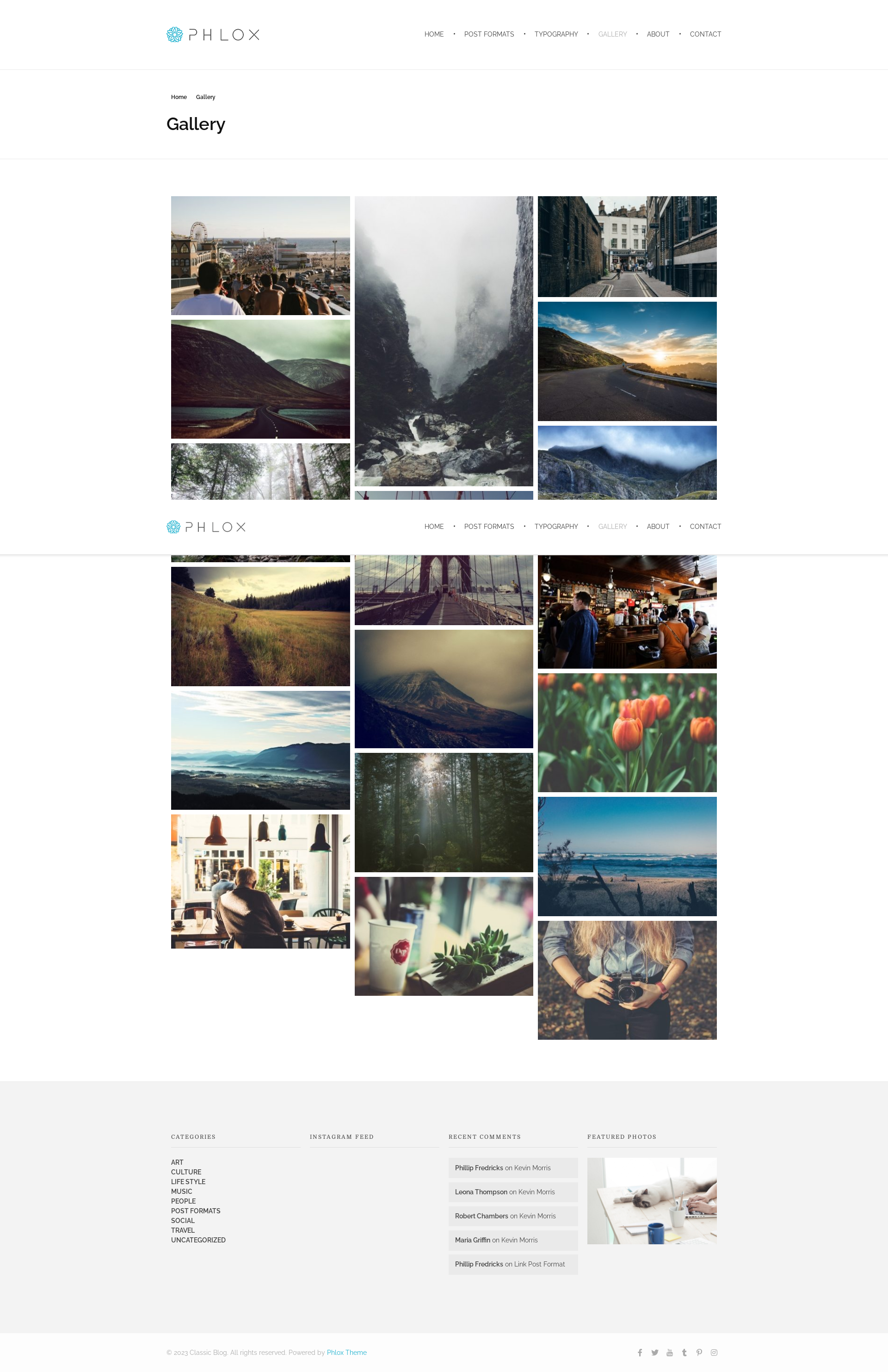Open the girl holding camera photo

(627, 980)
